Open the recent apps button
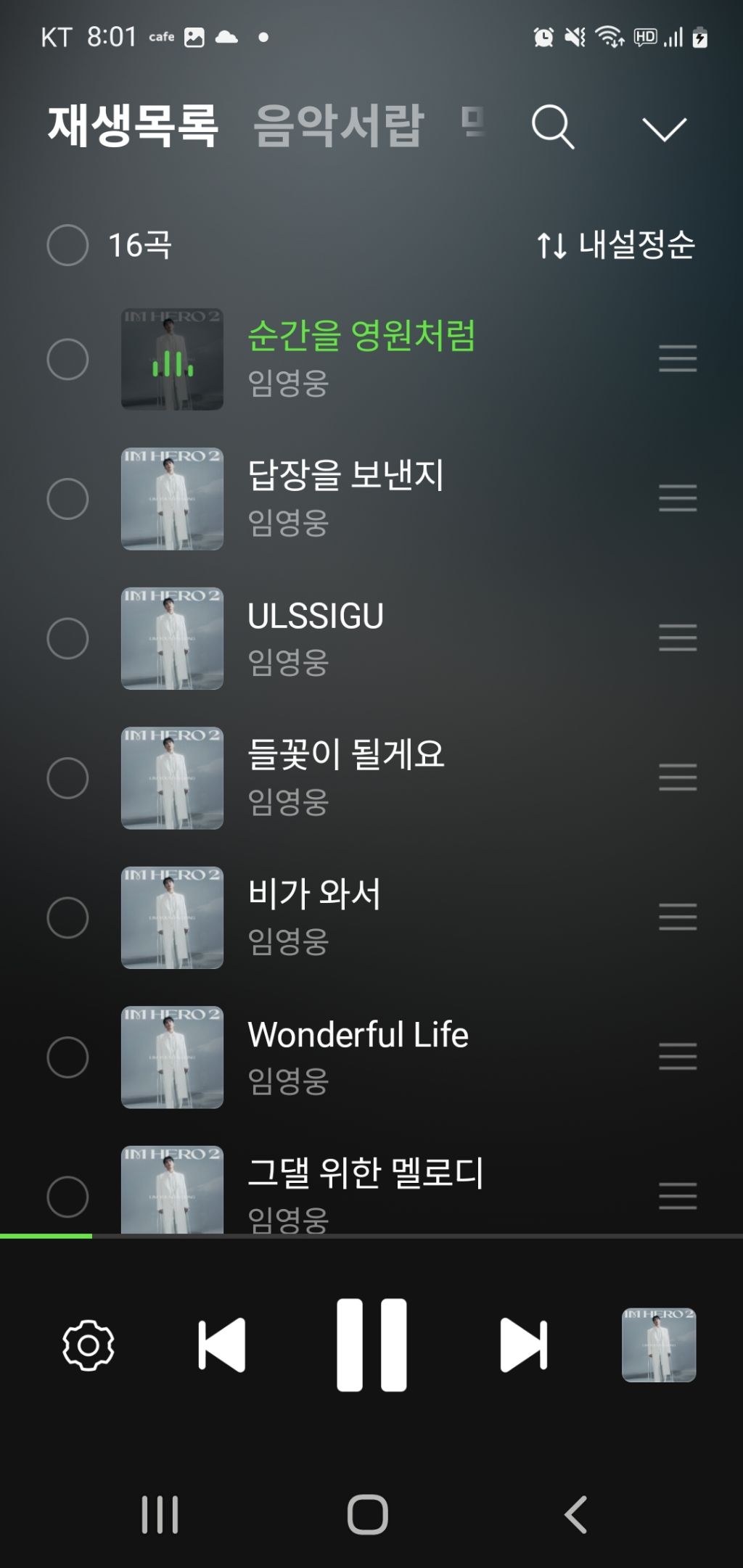Viewport: 743px width, 1568px height. pyautogui.click(x=160, y=1515)
